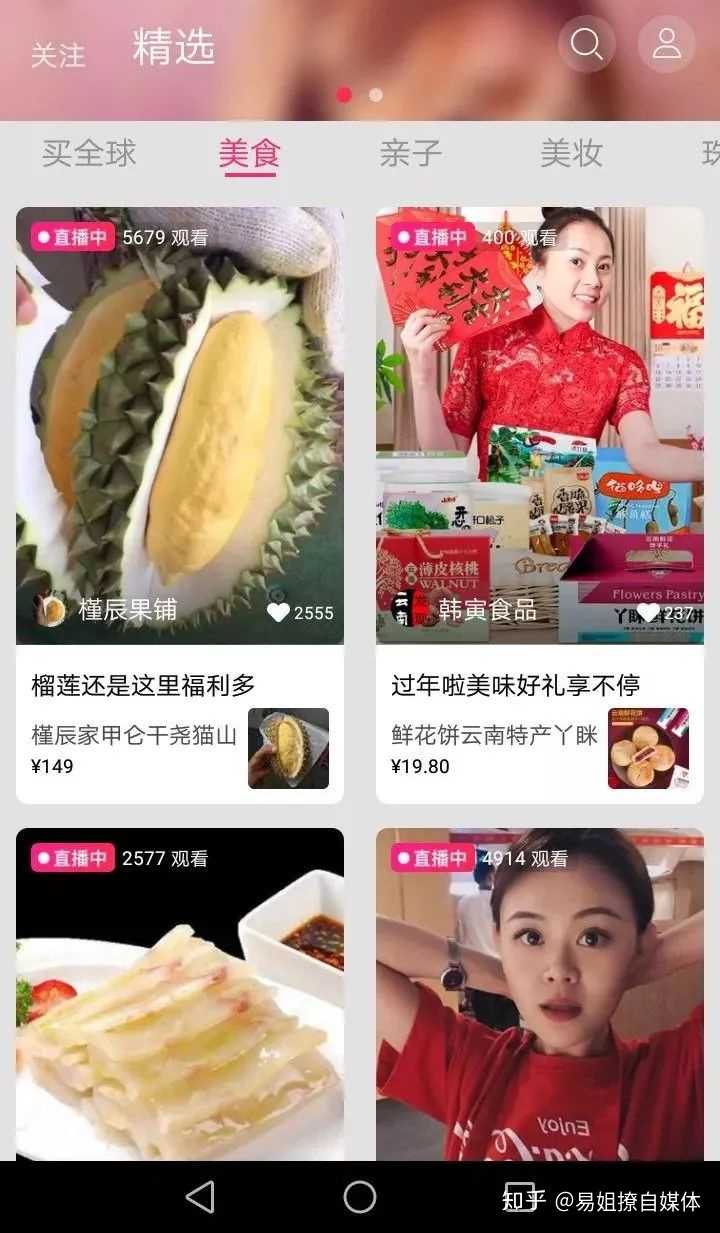Open the 美妆 category tab
This screenshot has width=720, height=1233.
[x=571, y=153]
